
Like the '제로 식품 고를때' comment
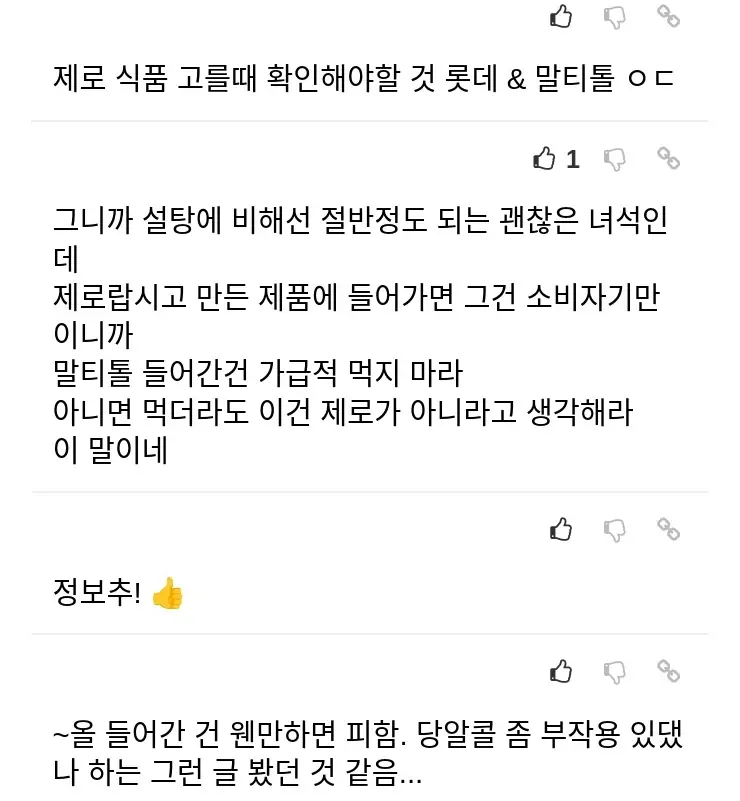(x=561, y=16)
